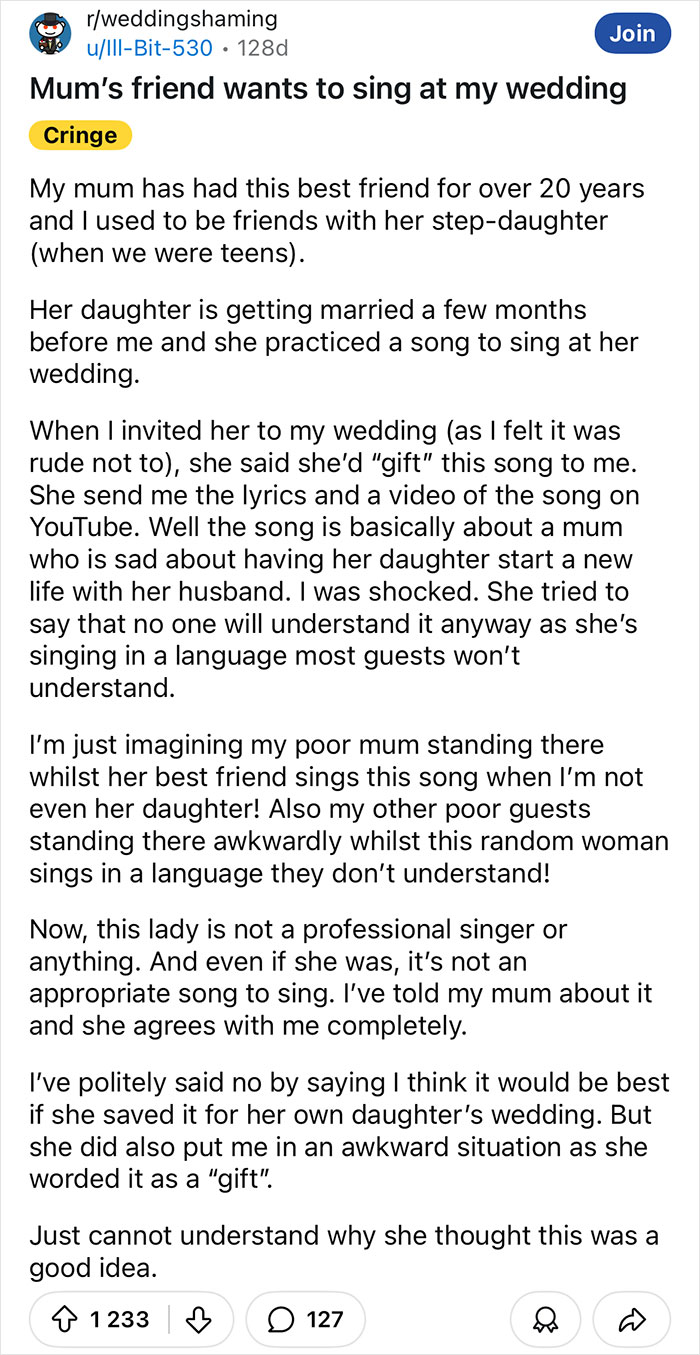Open the 127 comments
Image resolution: width=700 pixels, height=1355 pixels.
tap(305, 1319)
